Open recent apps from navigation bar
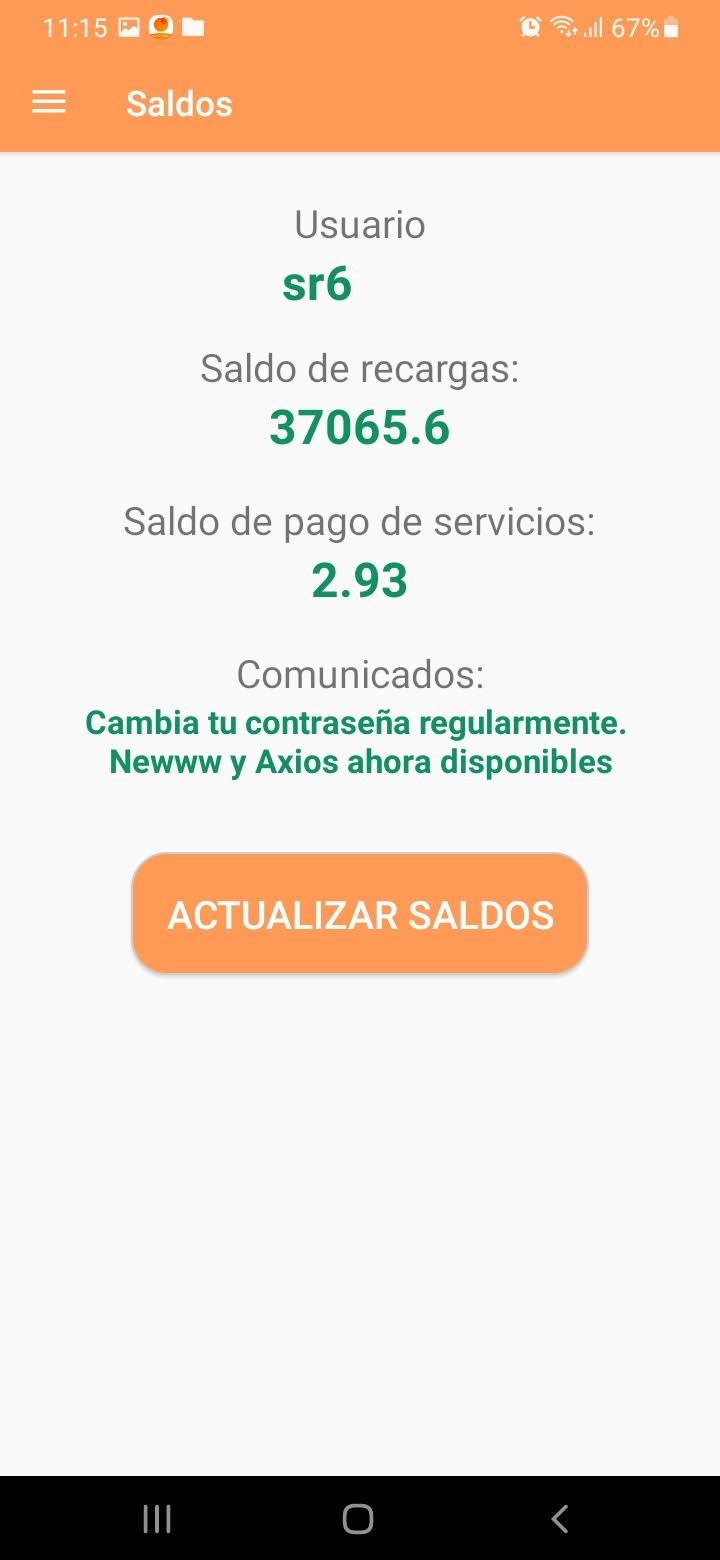 coord(157,1519)
